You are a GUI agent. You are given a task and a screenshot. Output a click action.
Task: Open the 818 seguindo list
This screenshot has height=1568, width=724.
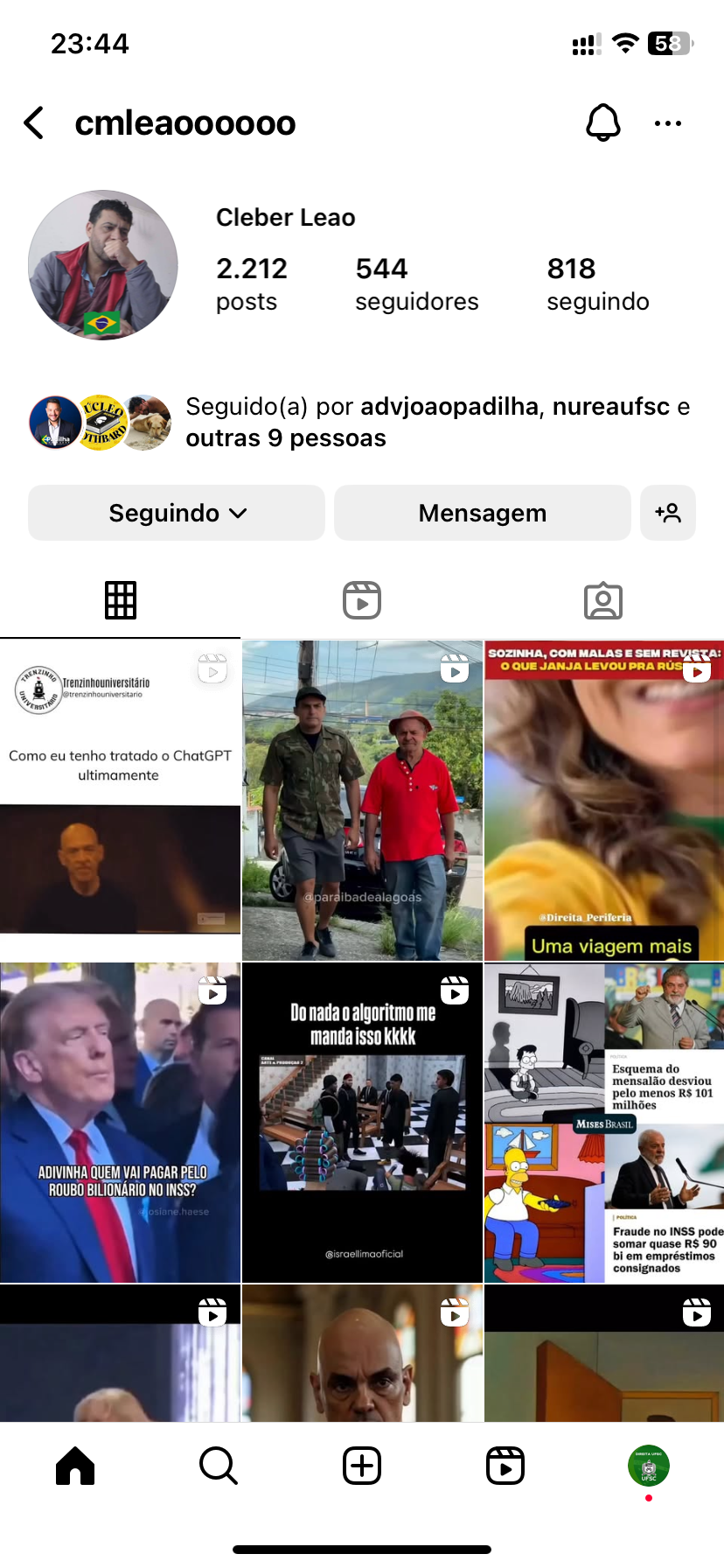point(597,283)
